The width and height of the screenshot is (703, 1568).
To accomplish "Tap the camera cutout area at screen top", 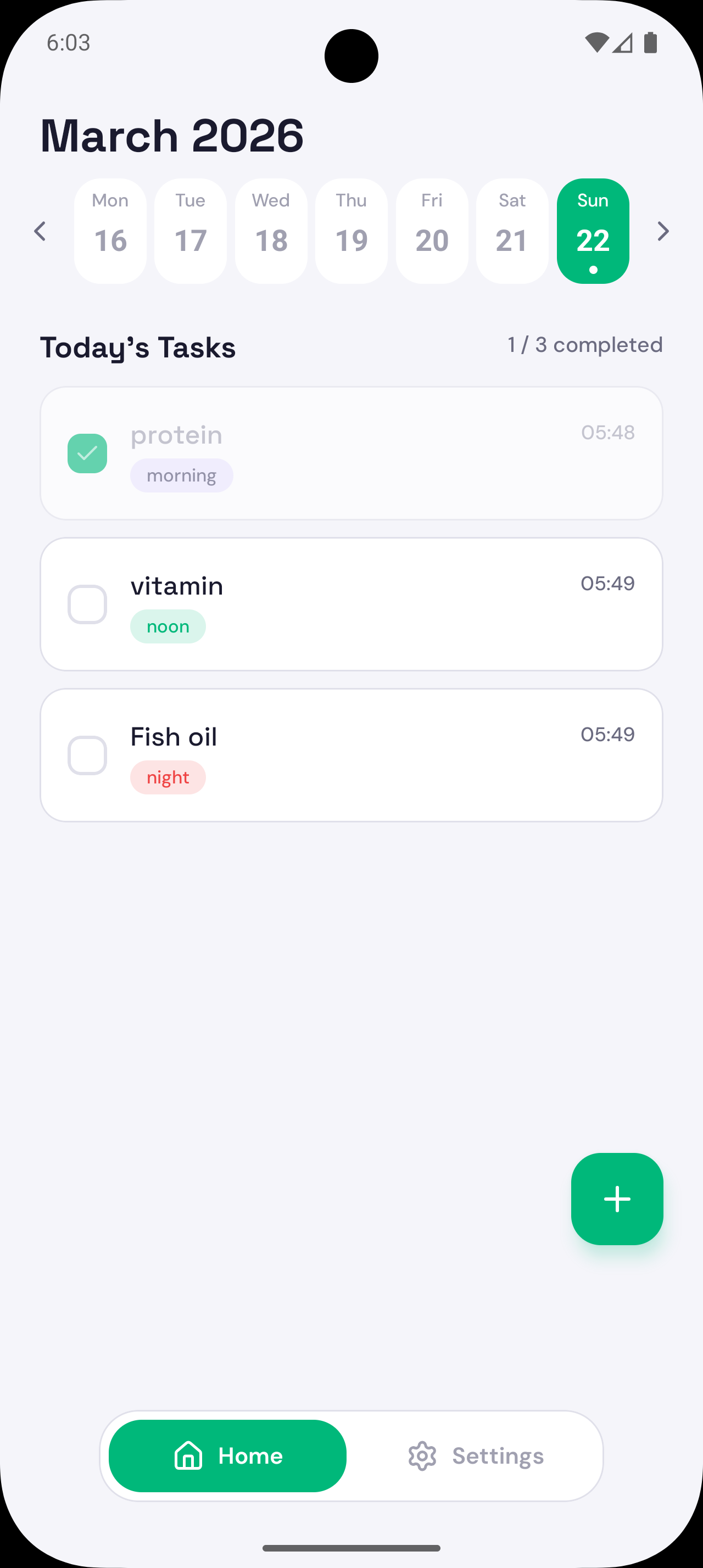I will (351, 56).
